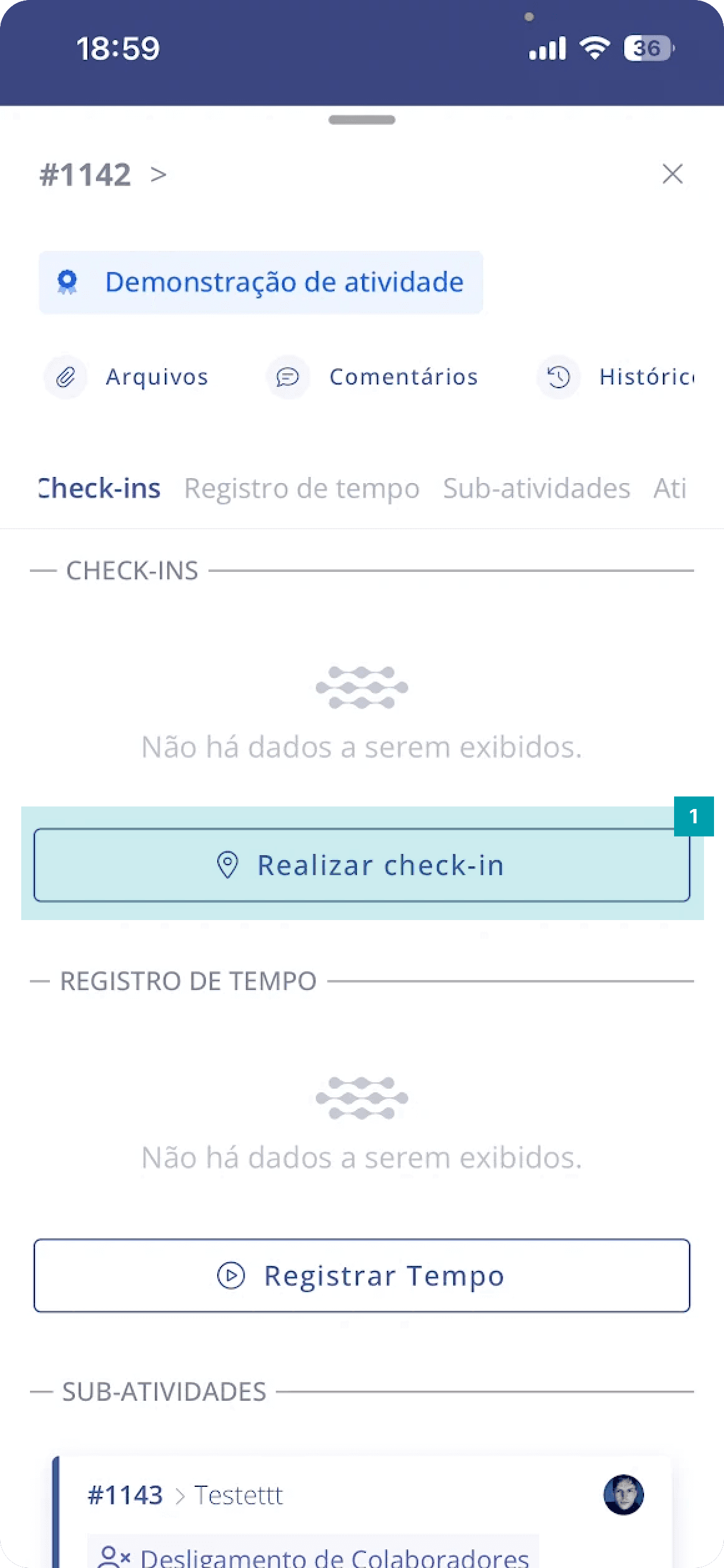Open the Sub-atividades tab

pos(536,489)
